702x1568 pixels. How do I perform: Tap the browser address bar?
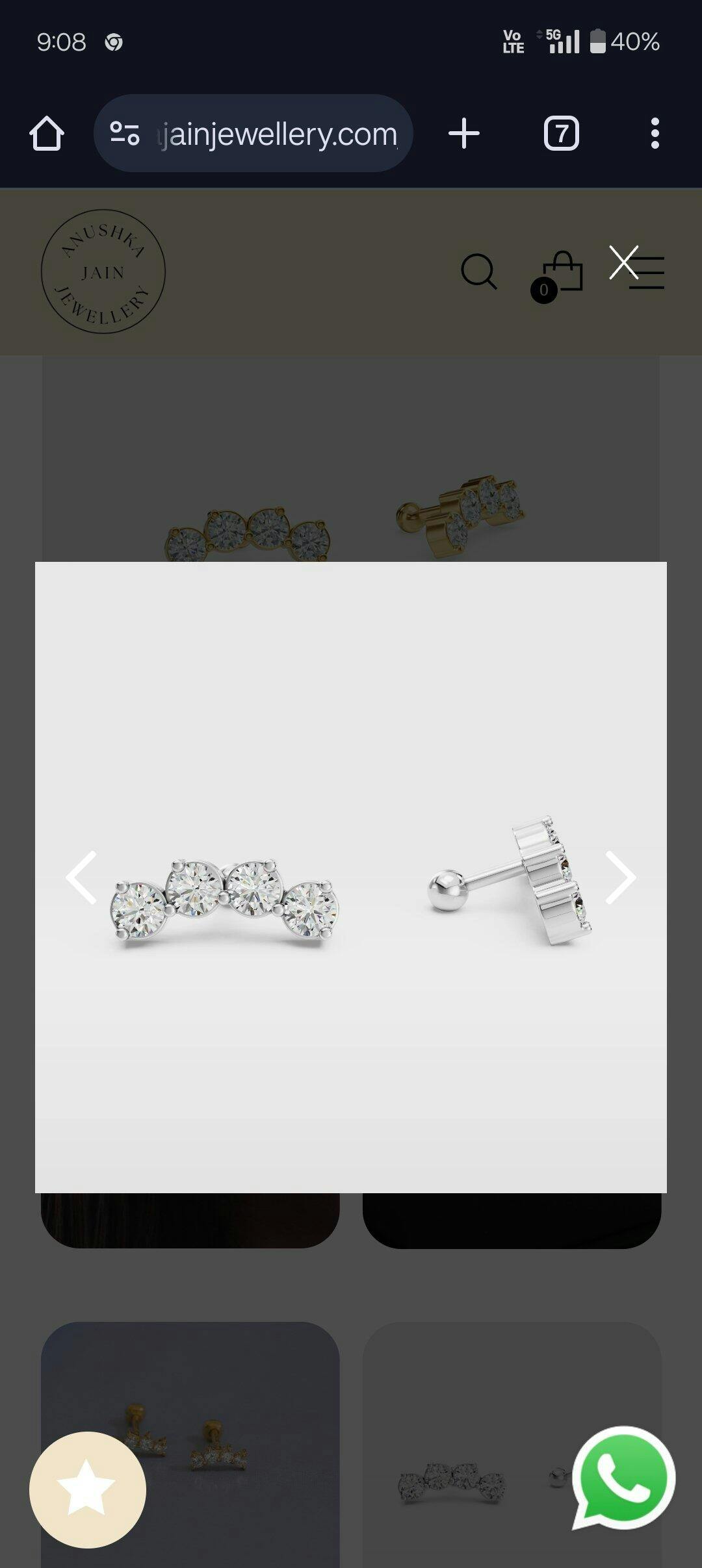278,134
